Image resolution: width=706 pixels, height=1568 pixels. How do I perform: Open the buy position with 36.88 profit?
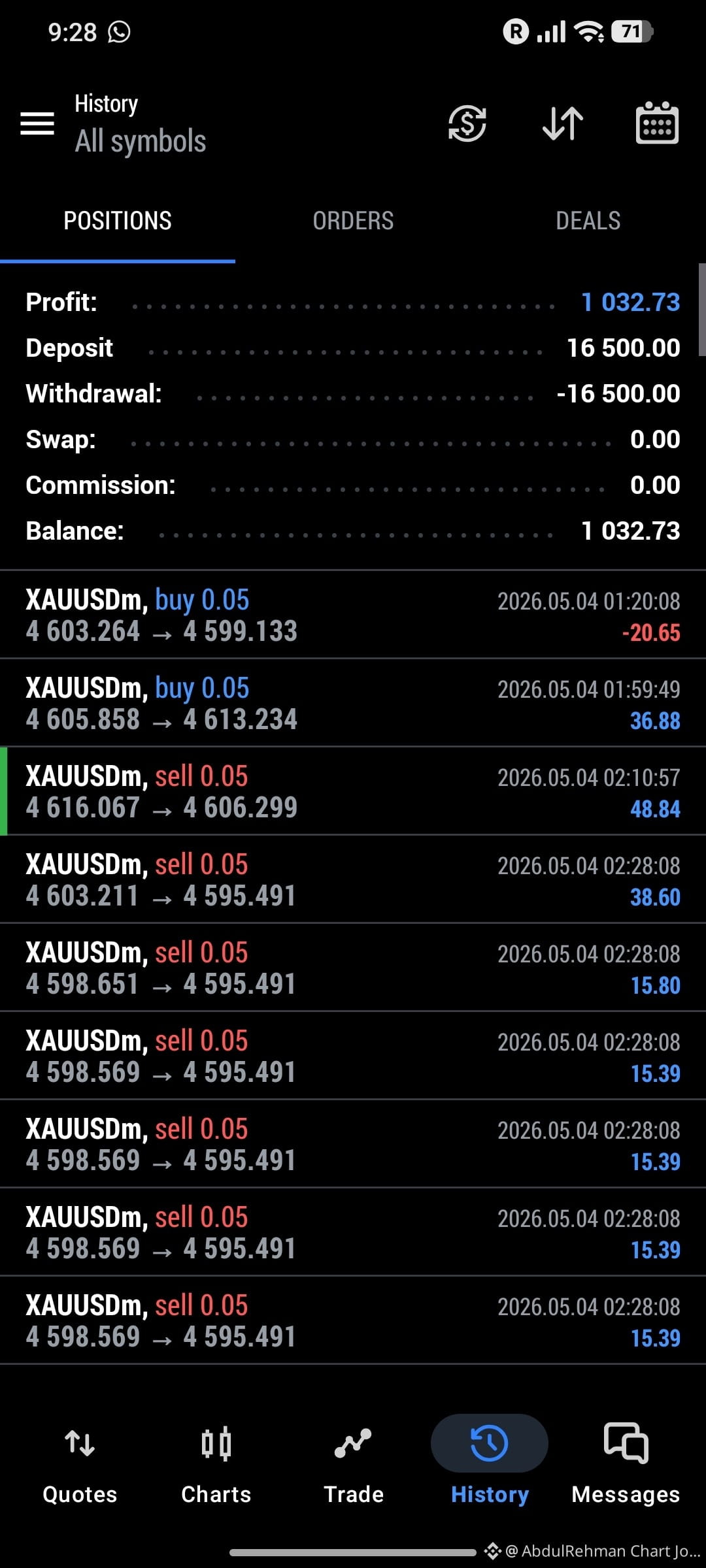coord(353,703)
